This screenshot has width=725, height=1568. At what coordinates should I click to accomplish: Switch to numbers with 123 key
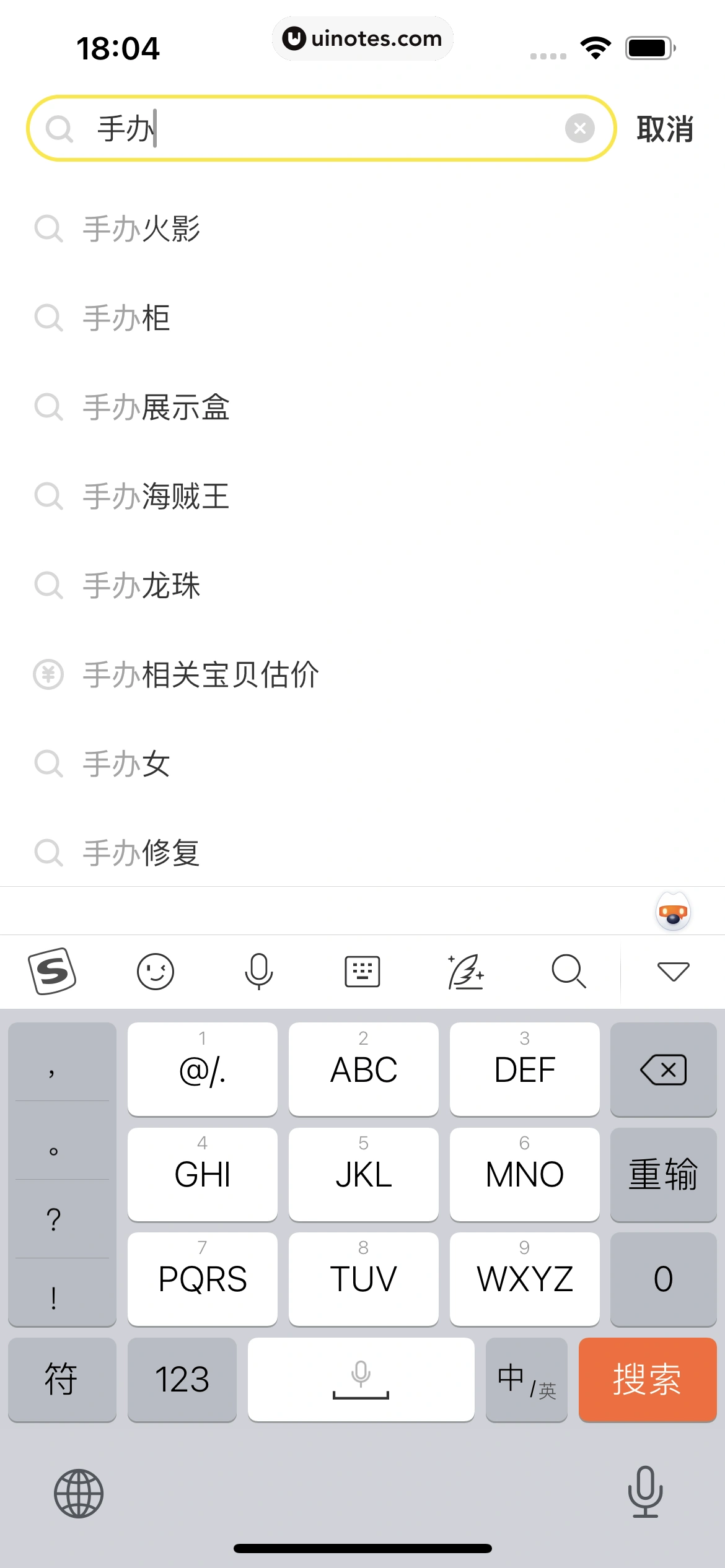[x=182, y=1379]
